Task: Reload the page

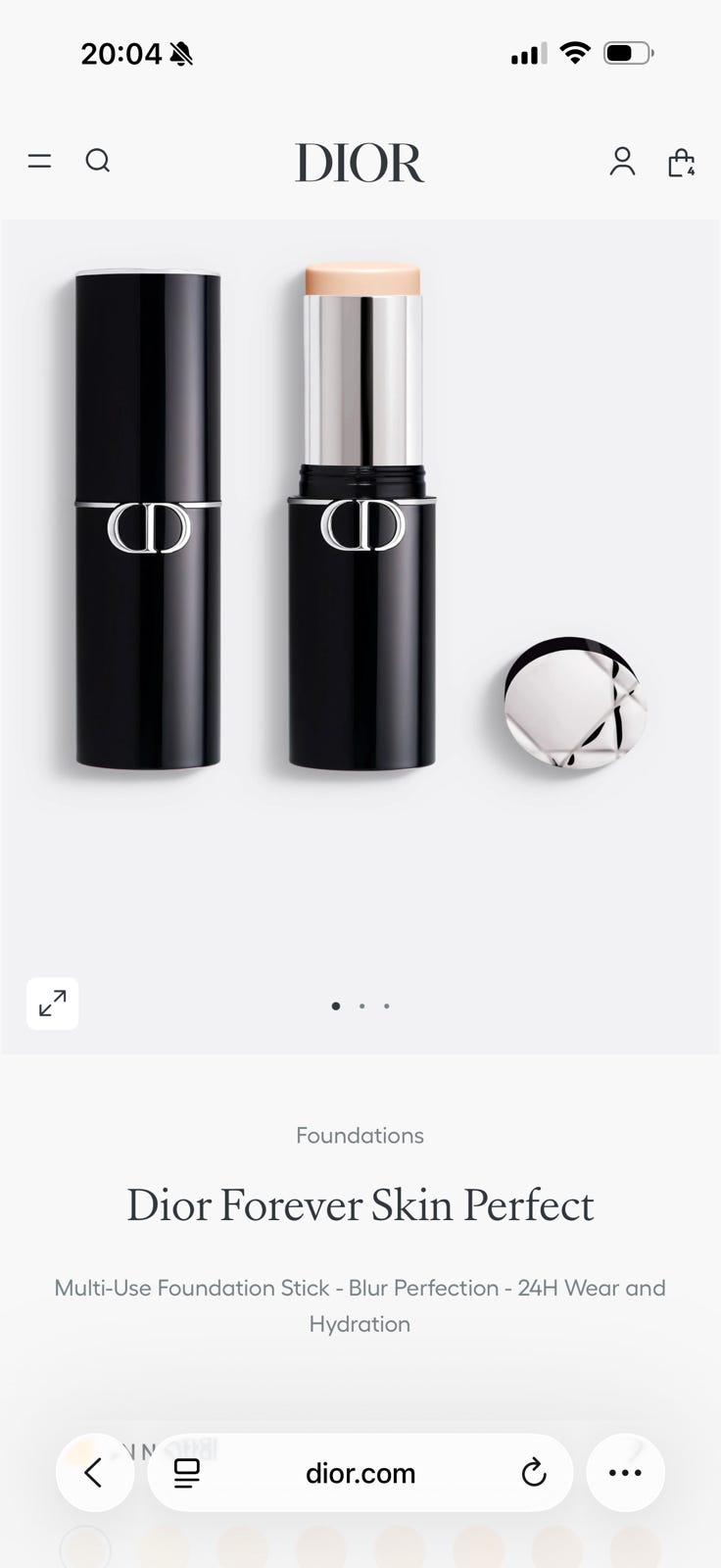Action: point(533,1472)
